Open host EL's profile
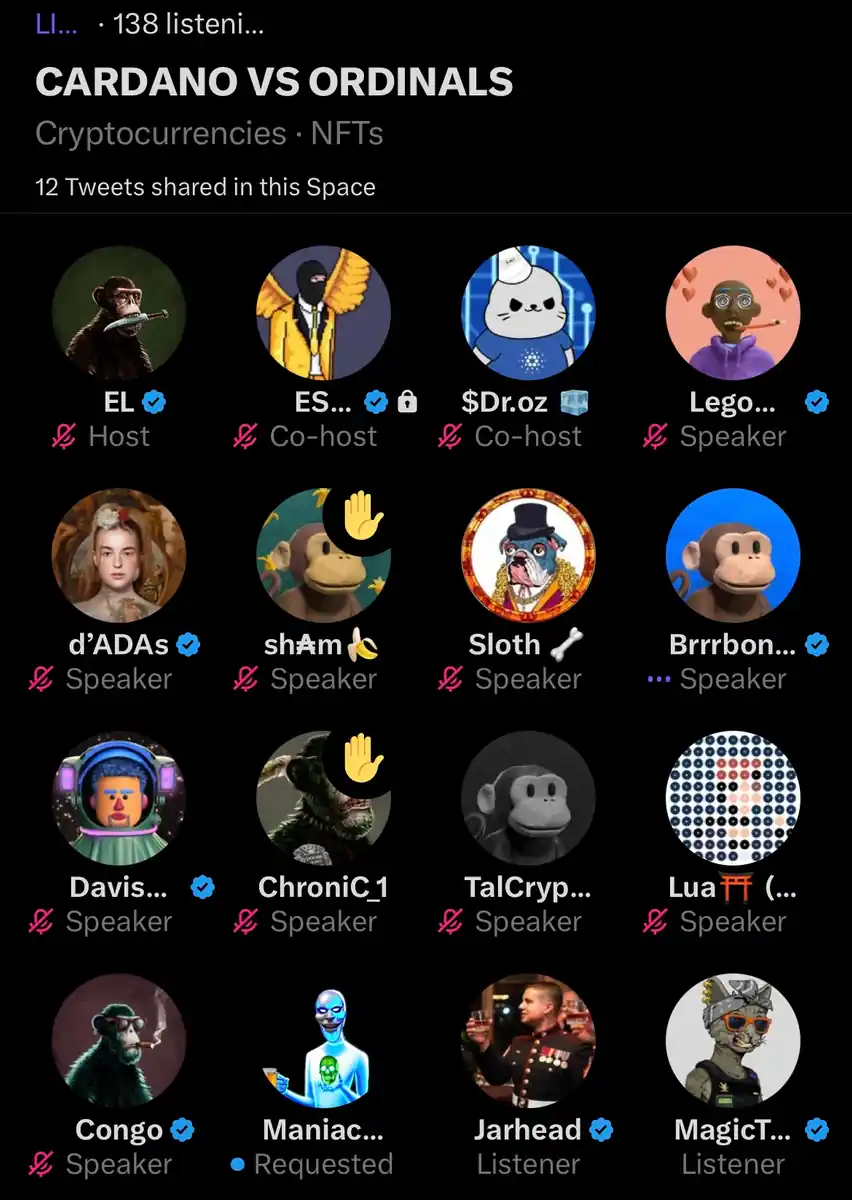852x1200 pixels. pos(119,313)
